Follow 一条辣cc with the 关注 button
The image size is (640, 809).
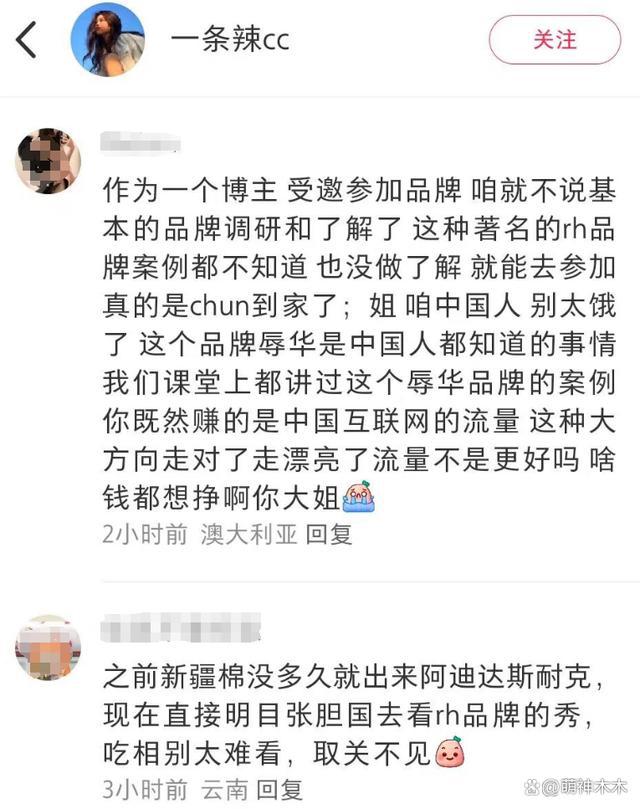coord(554,40)
